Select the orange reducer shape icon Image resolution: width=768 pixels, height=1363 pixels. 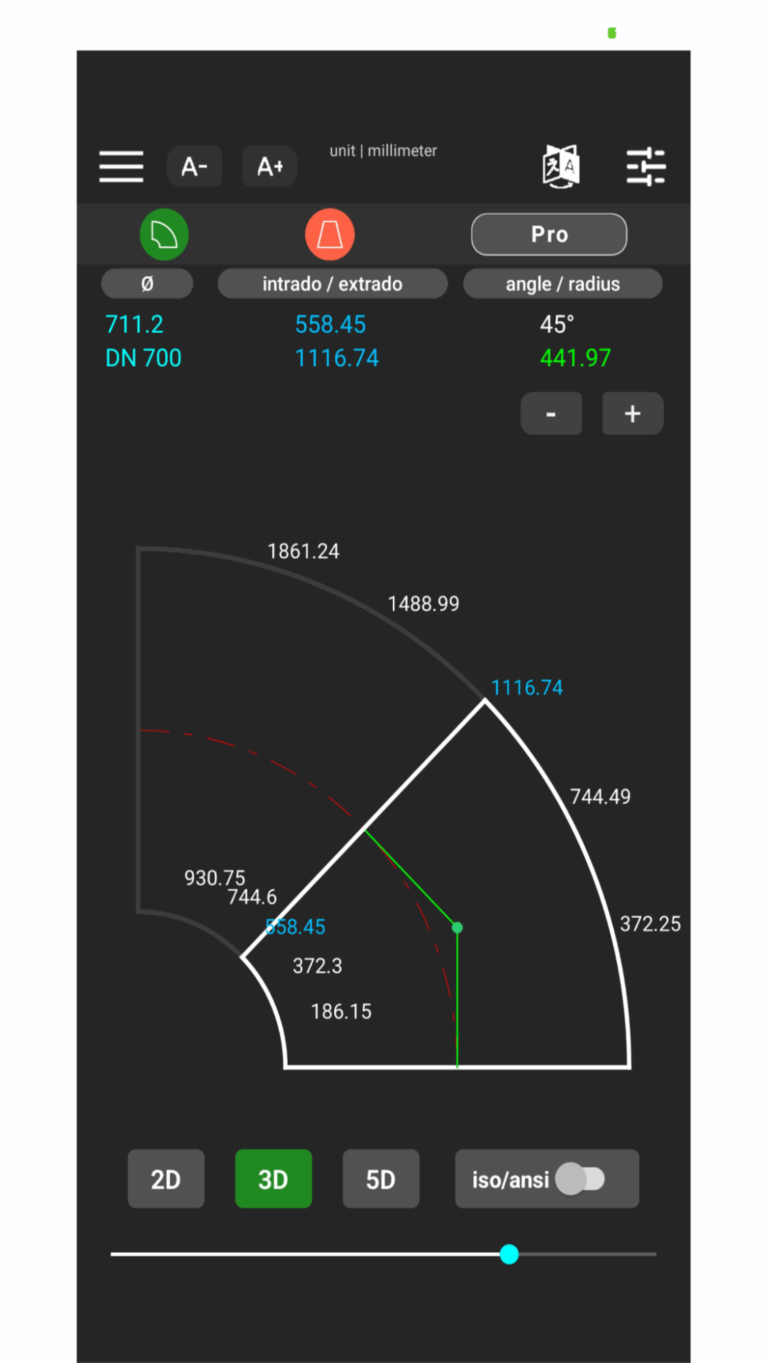[x=330, y=235]
